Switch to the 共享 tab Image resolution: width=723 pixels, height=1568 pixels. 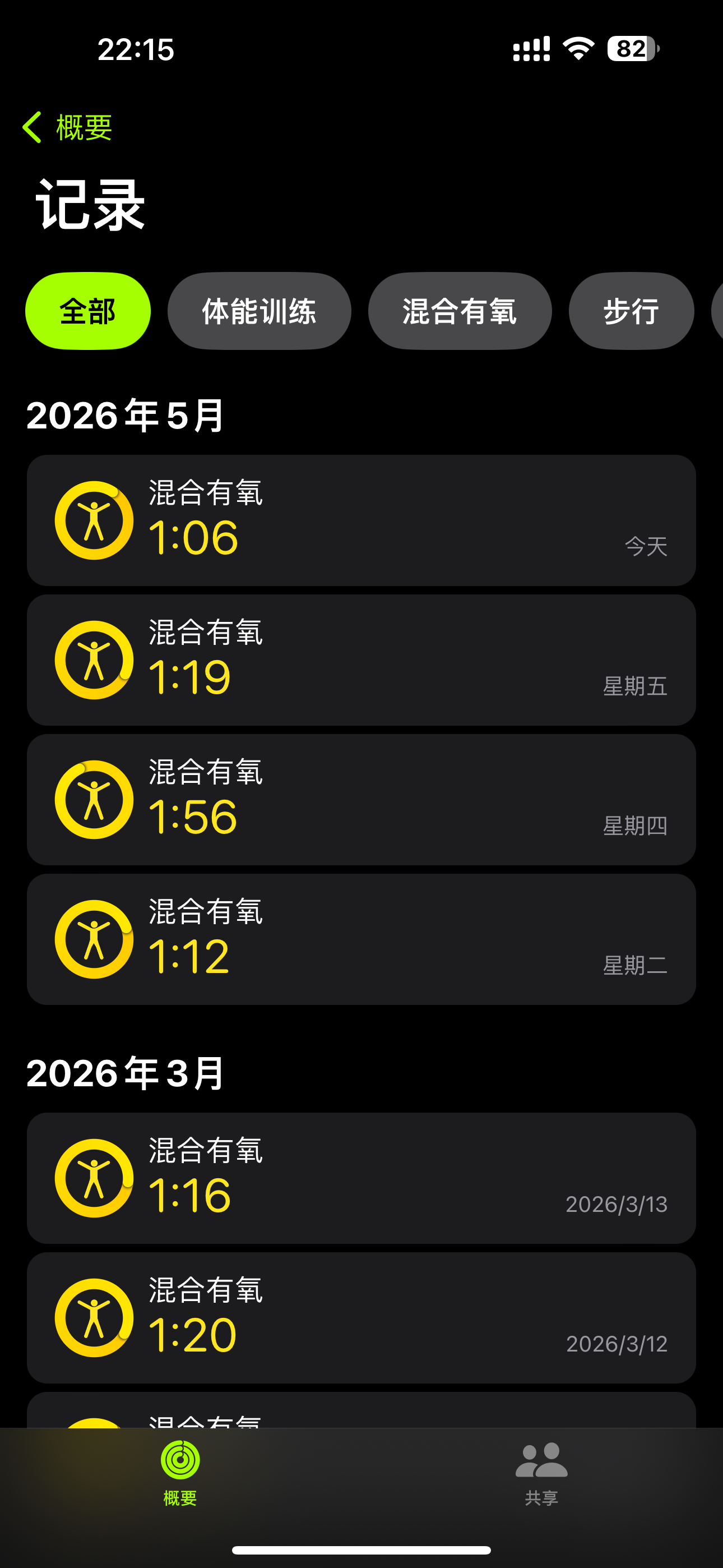click(541, 1473)
